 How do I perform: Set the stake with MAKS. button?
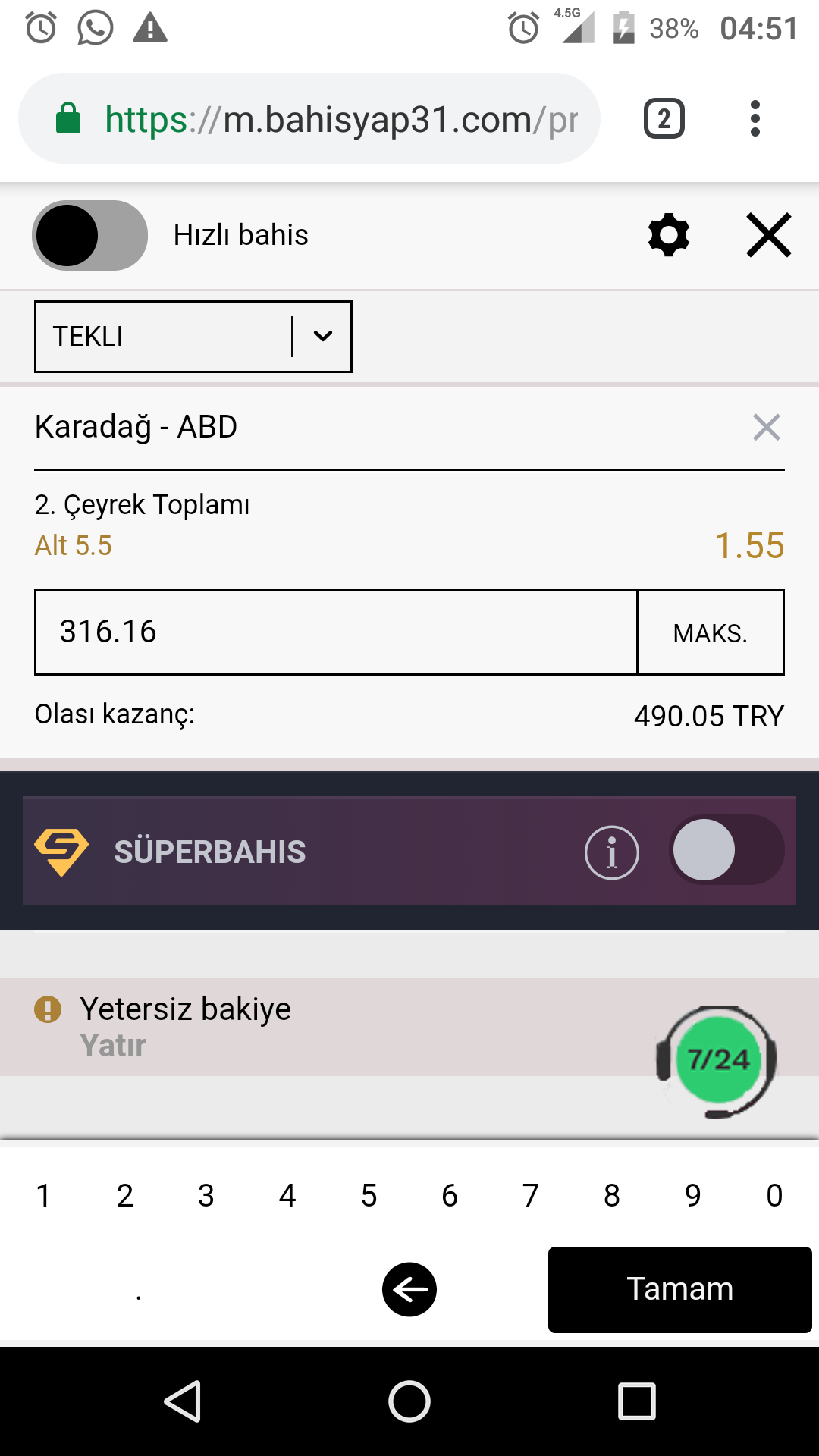(711, 632)
